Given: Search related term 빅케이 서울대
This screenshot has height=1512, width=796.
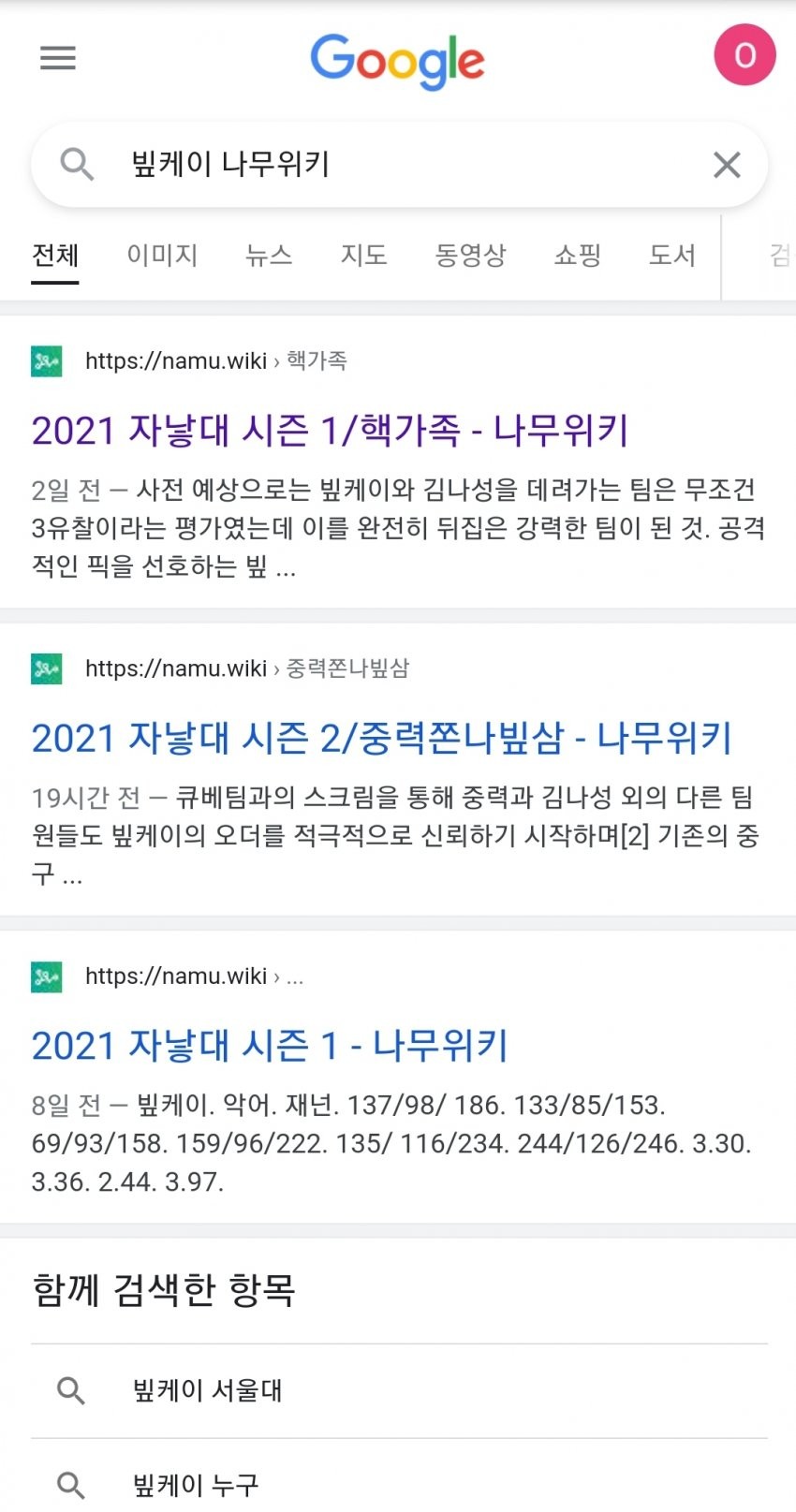Looking at the screenshot, I should point(208,1390).
